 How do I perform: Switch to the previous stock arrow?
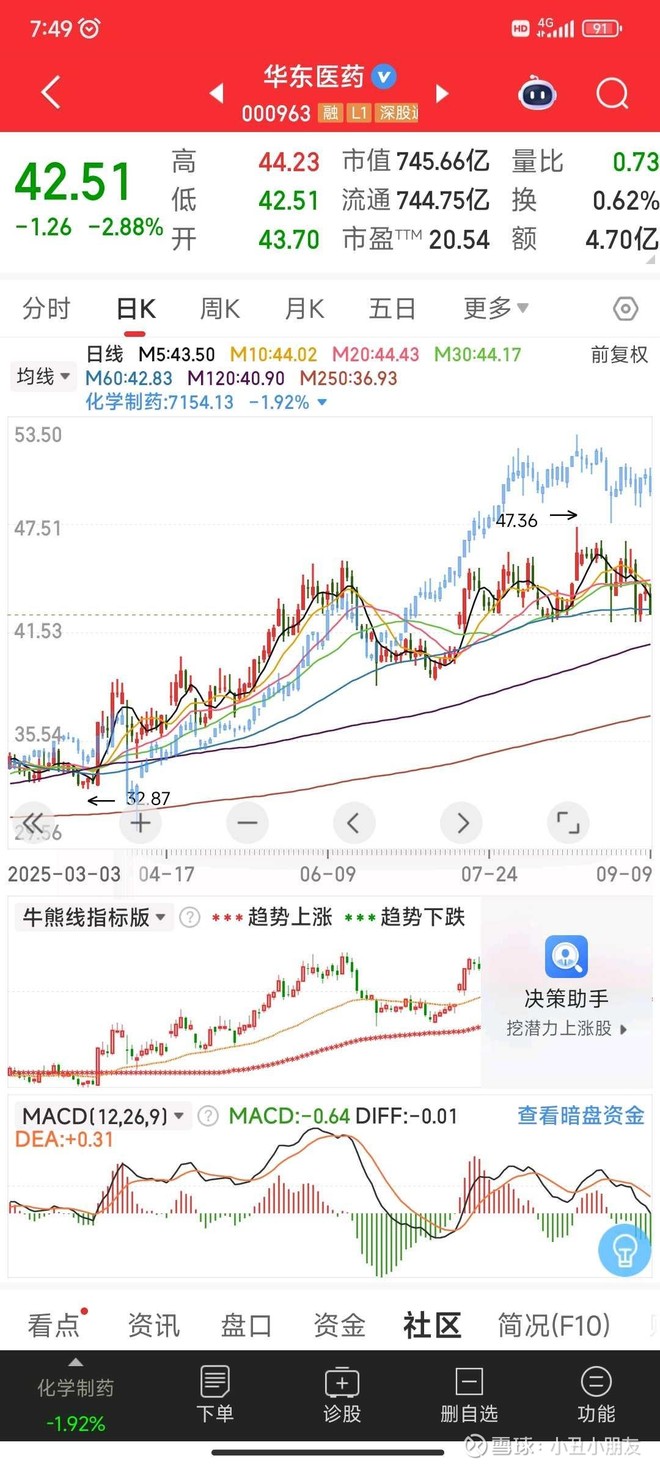(216, 94)
